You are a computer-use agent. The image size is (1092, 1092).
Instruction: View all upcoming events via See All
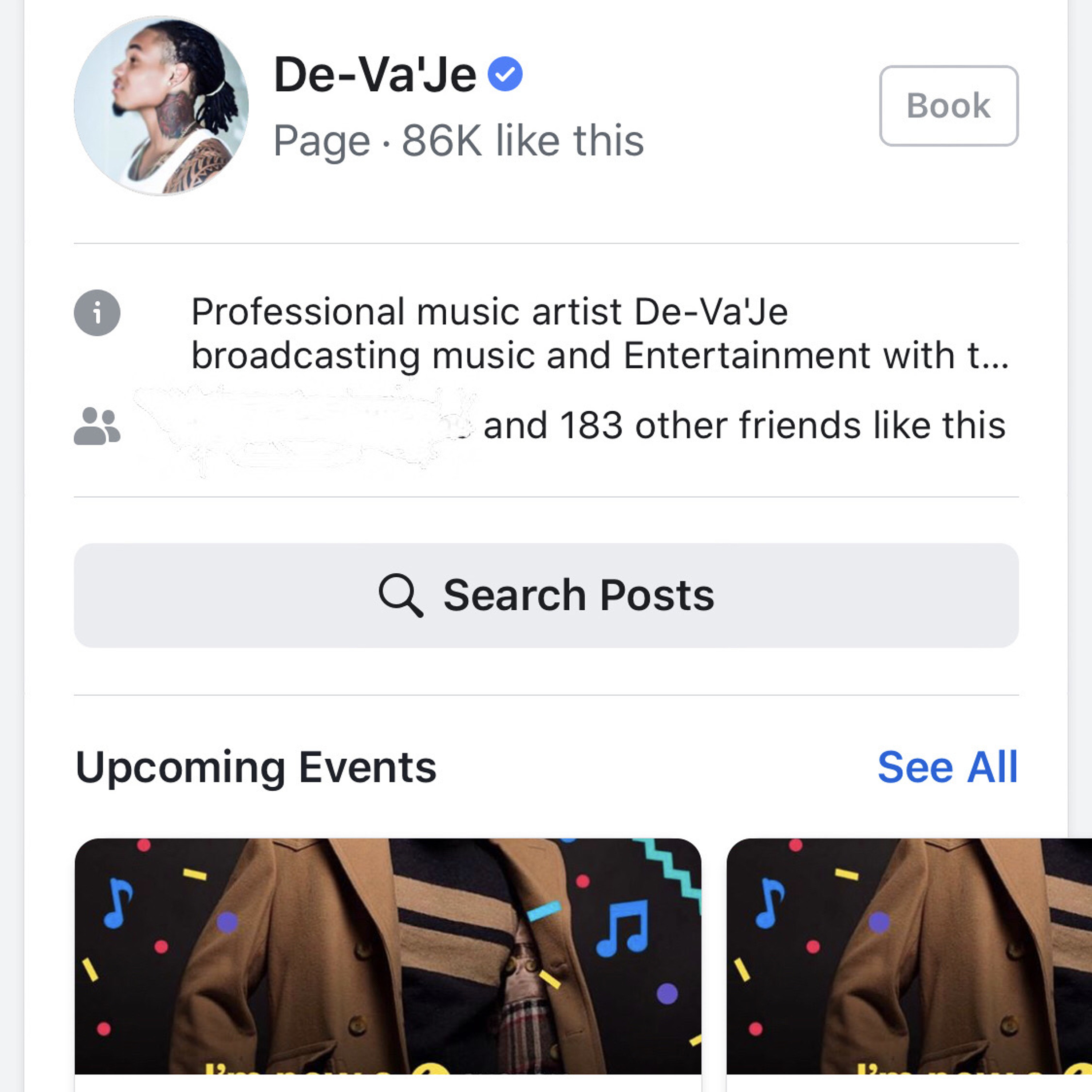click(x=947, y=767)
